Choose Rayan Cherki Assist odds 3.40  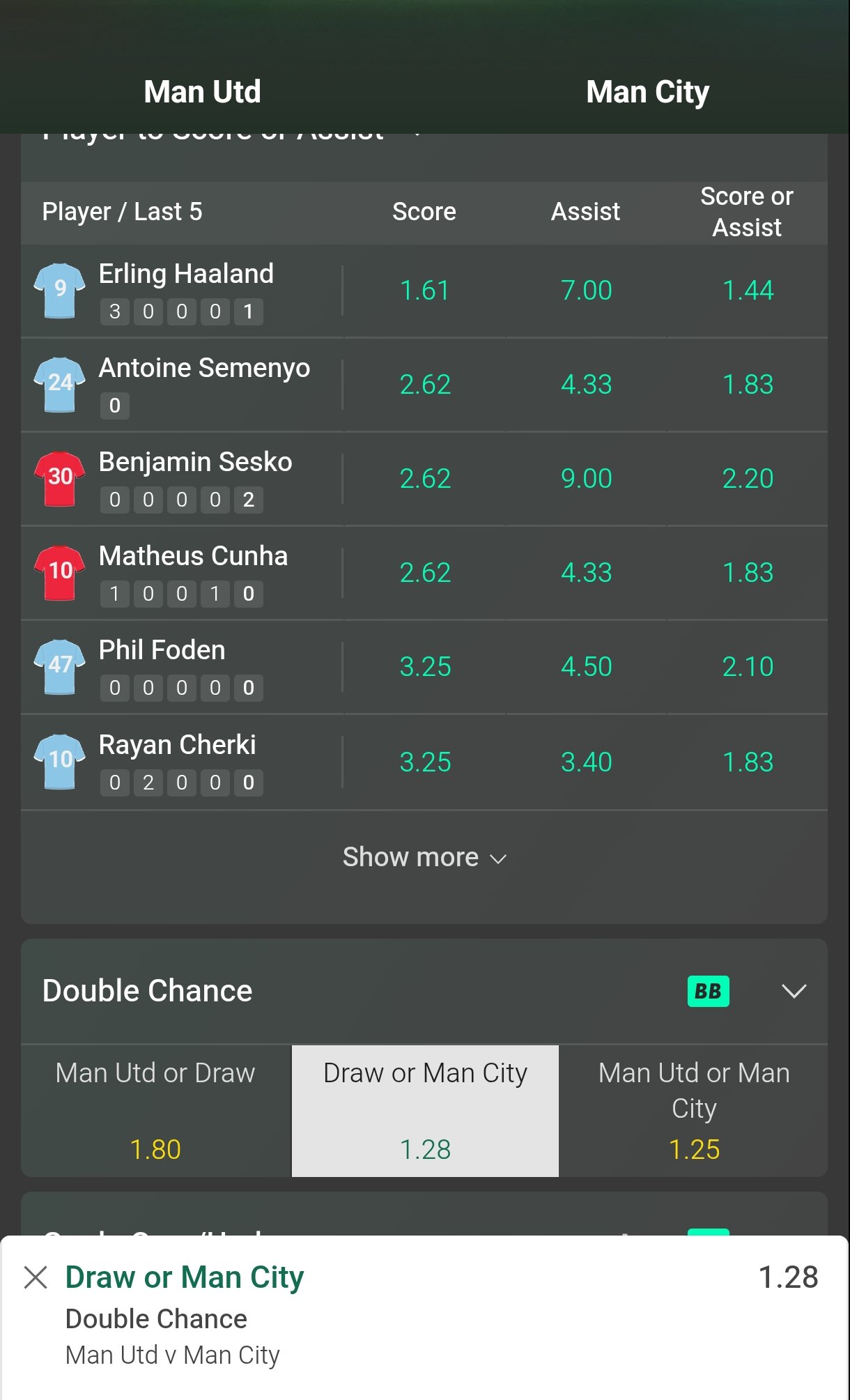tap(586, 762)
